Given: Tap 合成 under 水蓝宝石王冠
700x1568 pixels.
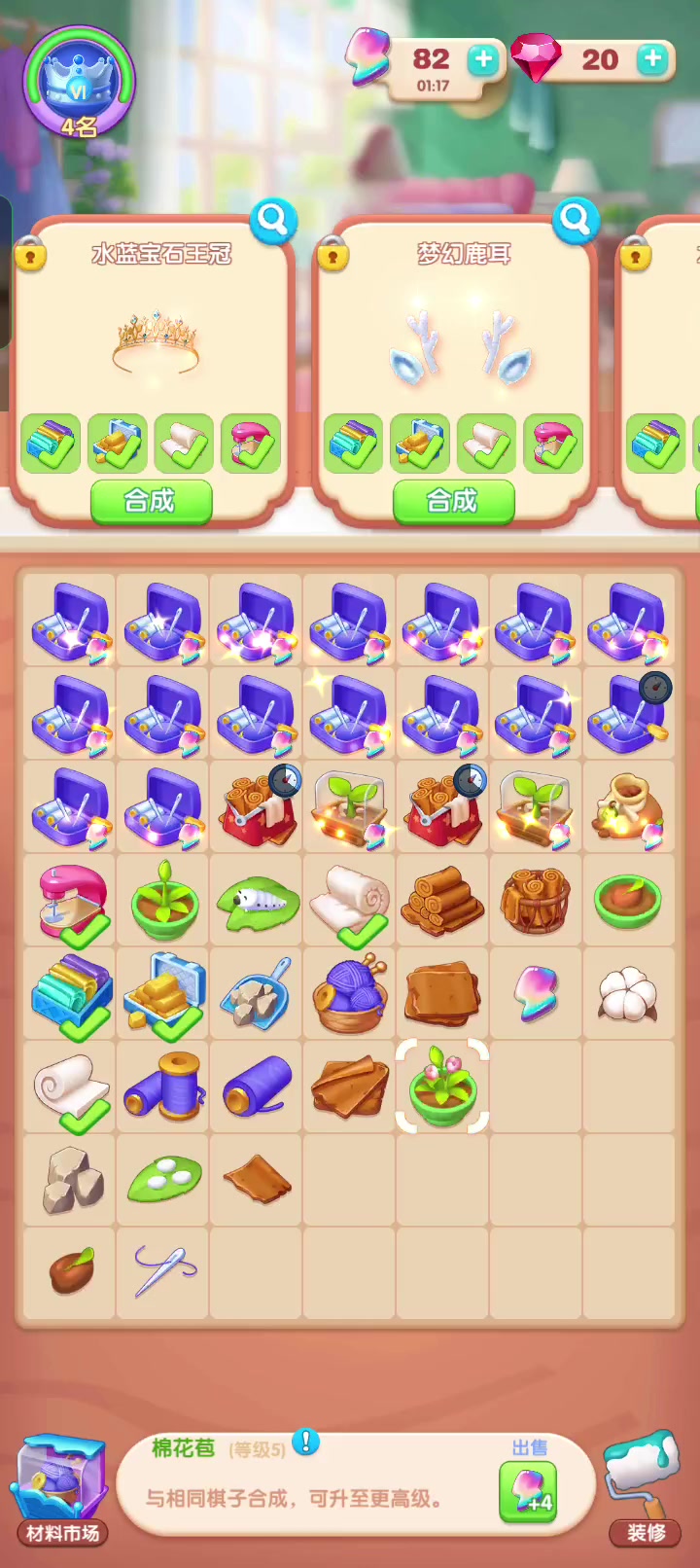Looking at the screenshot, I should [x=151, y=501].
